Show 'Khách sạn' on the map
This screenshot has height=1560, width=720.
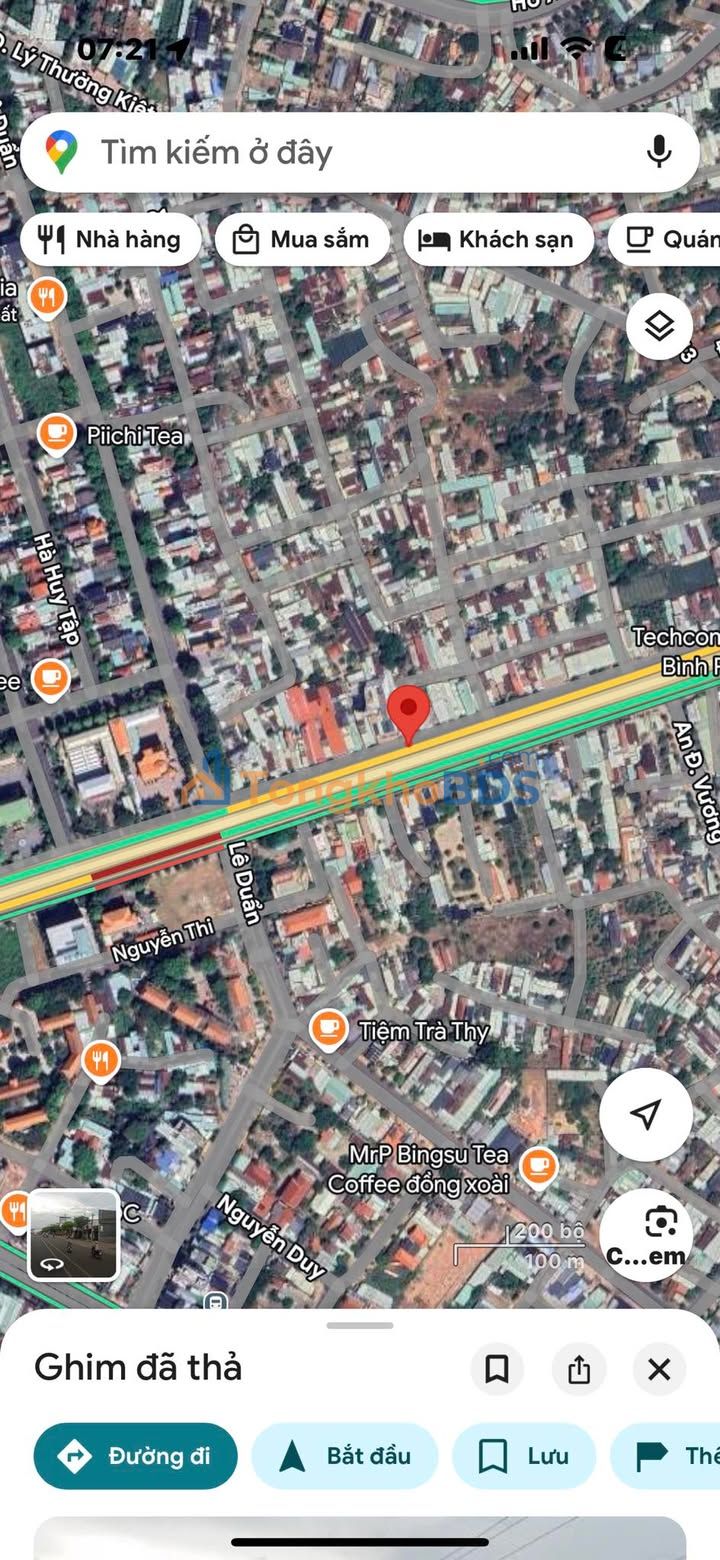498,239
